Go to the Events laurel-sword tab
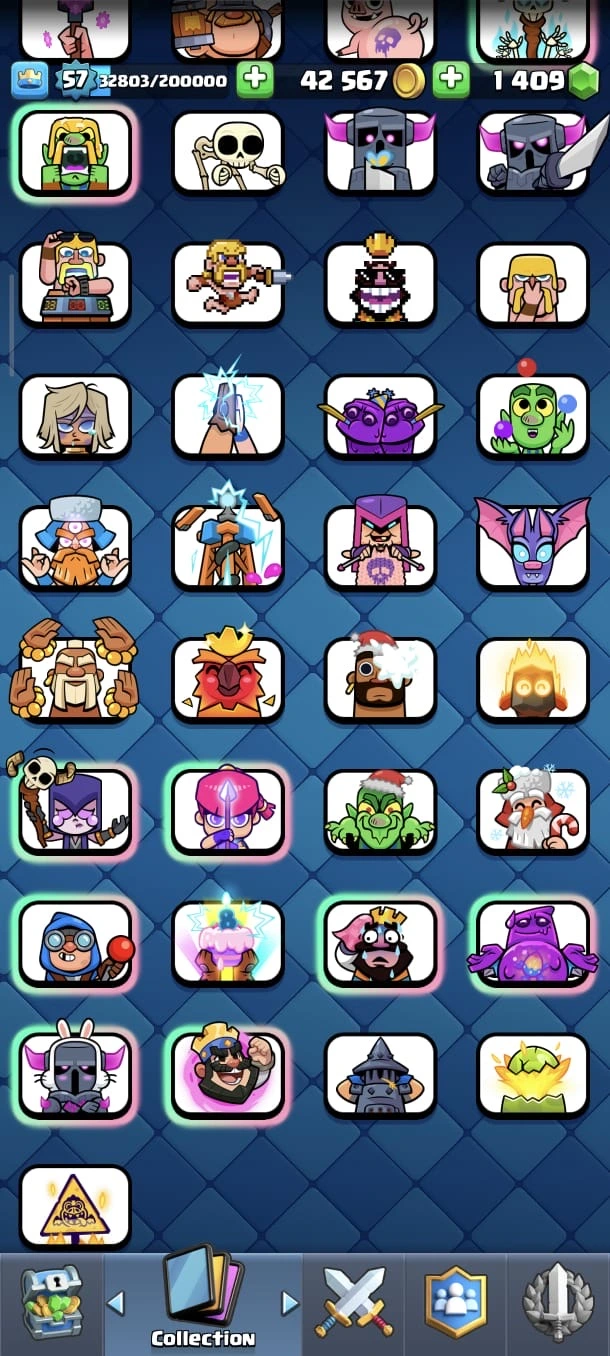 pos(559,1302)
